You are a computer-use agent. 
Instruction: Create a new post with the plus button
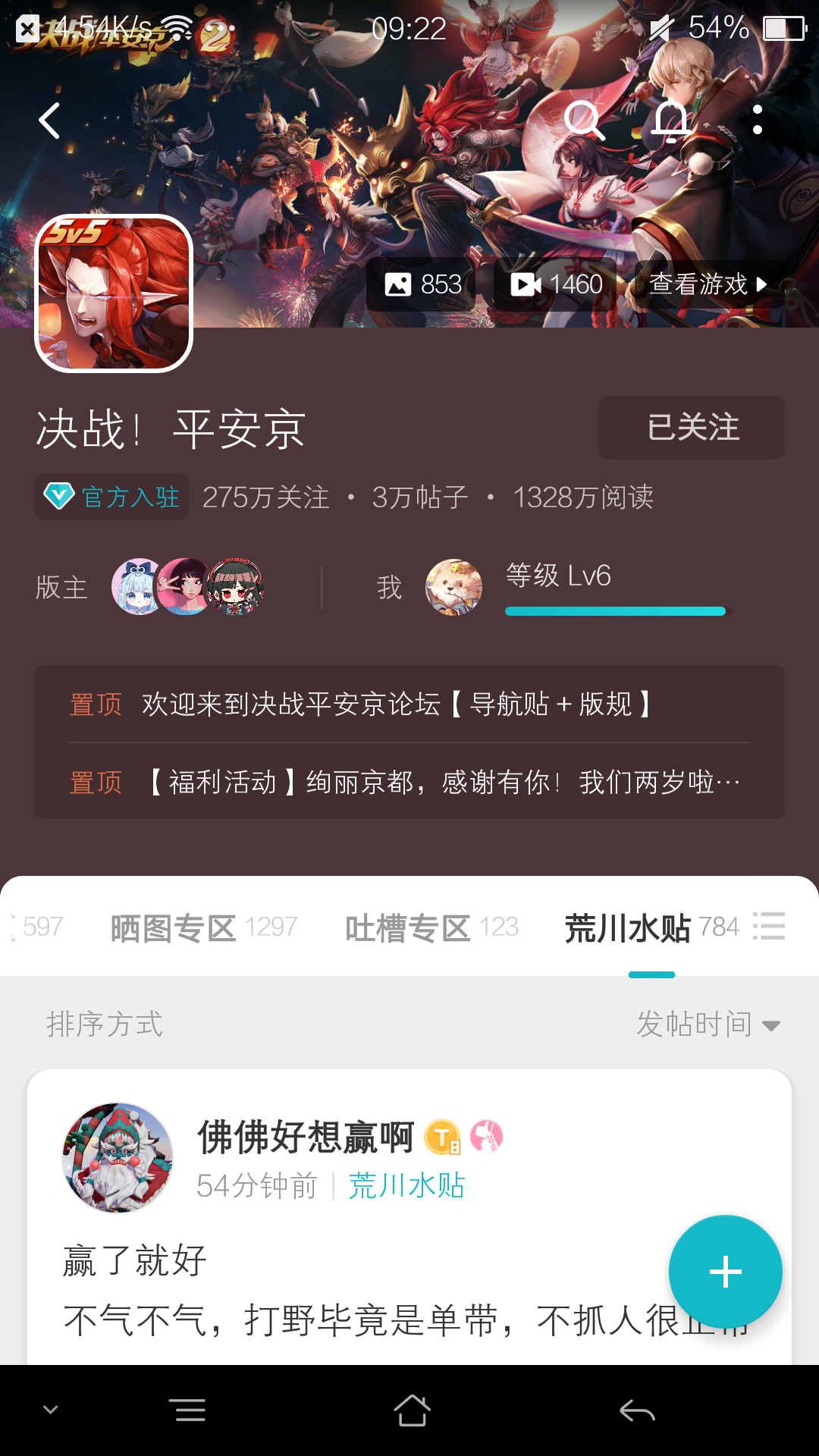coord(724,1270)
